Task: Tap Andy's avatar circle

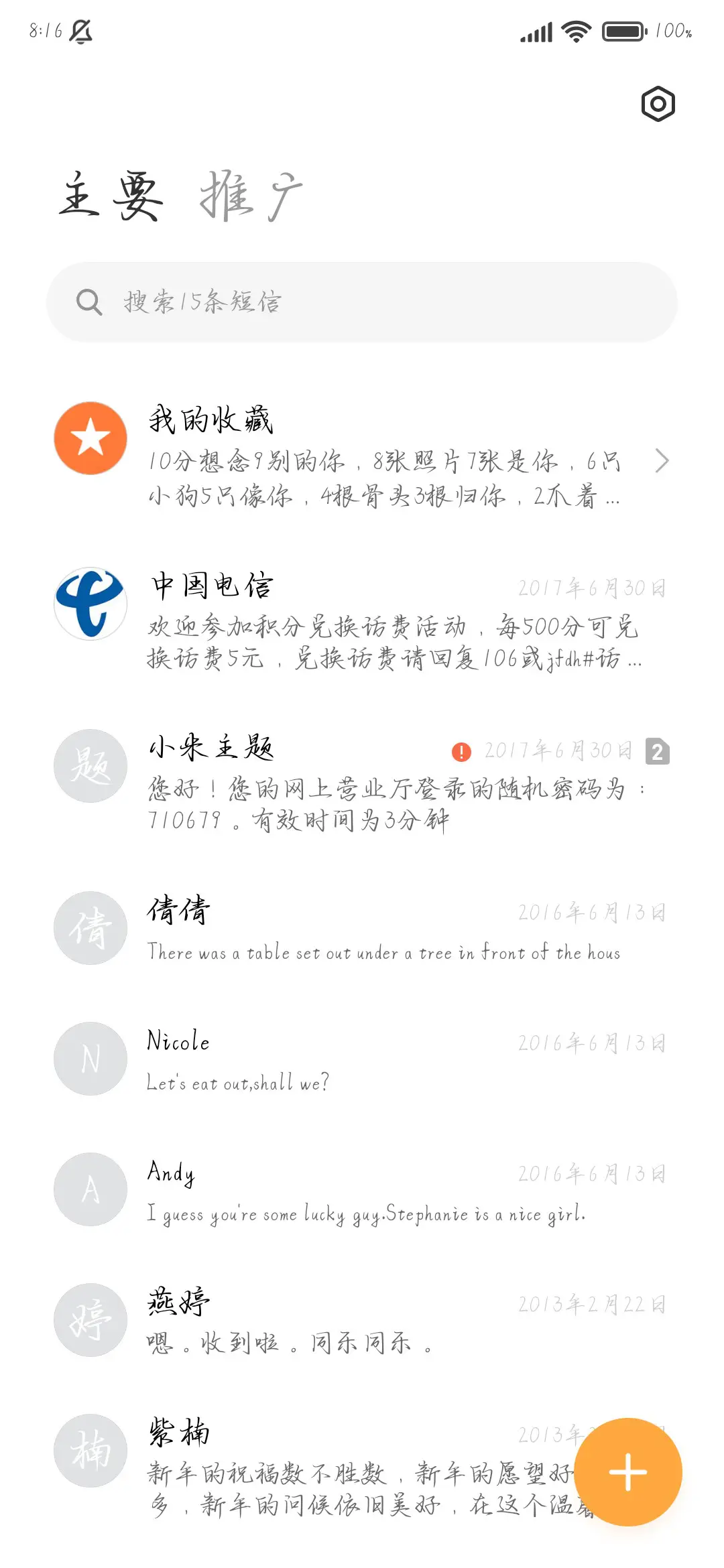Action: coord(90,1189)
